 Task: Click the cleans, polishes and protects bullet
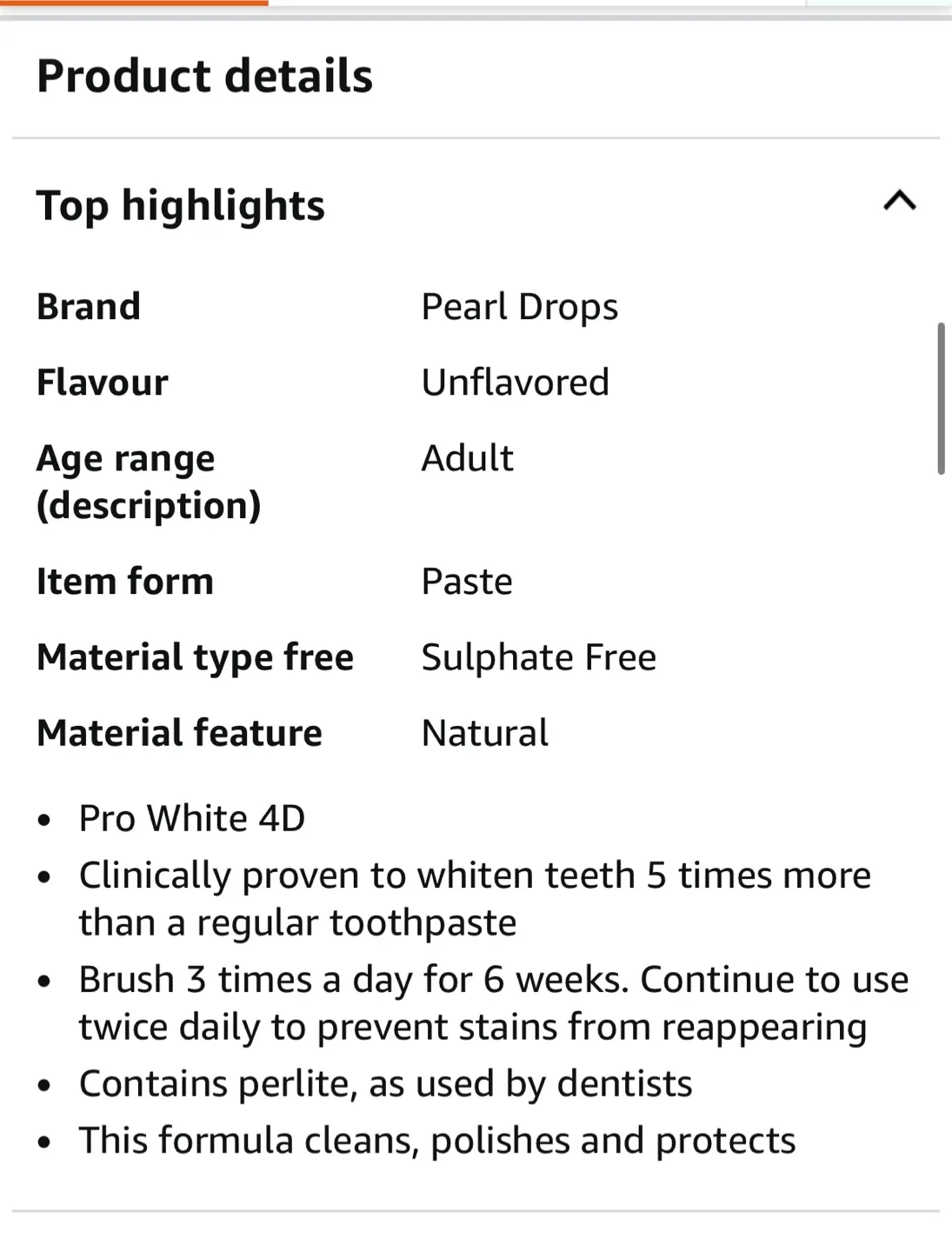click(x=436, y=1140)
